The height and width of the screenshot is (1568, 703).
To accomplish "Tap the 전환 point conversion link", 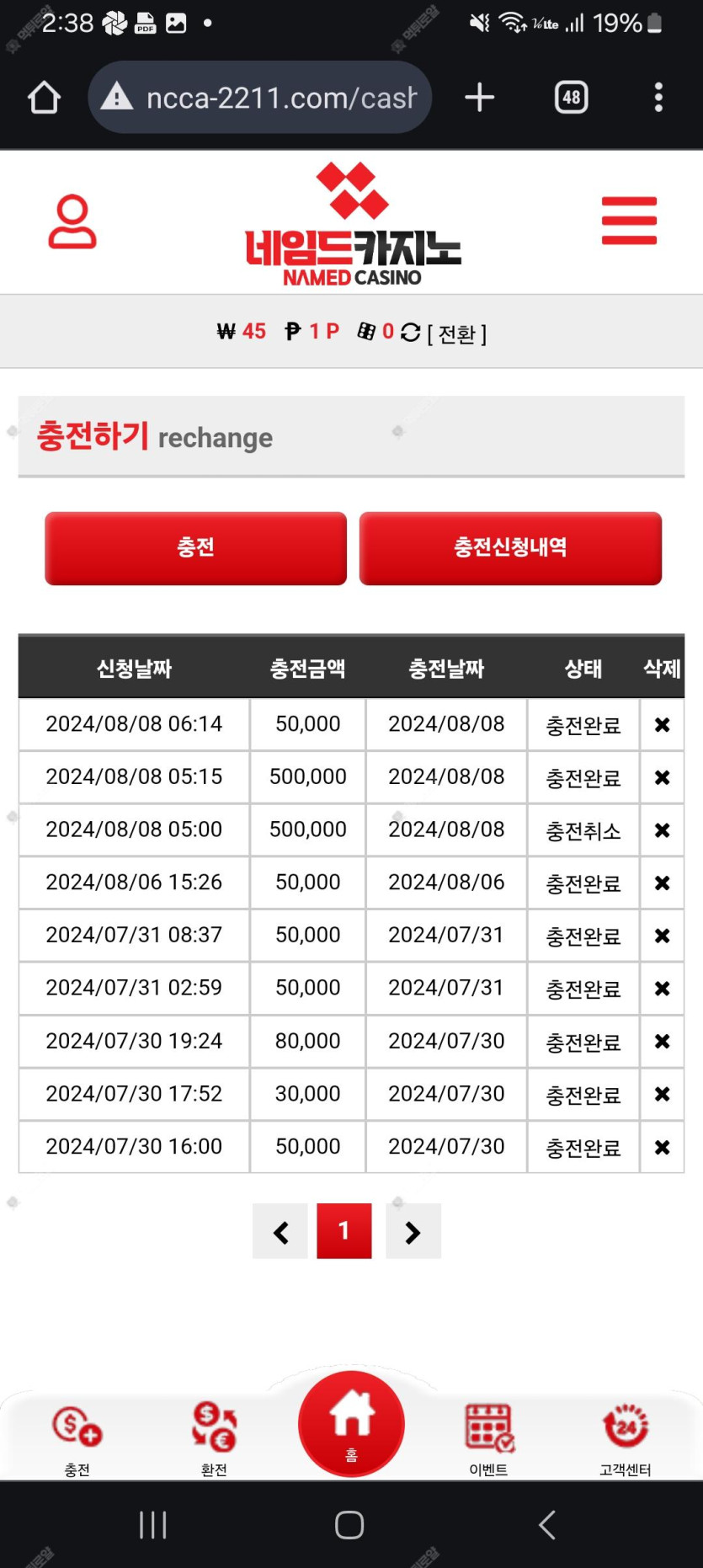I will 456,333.
